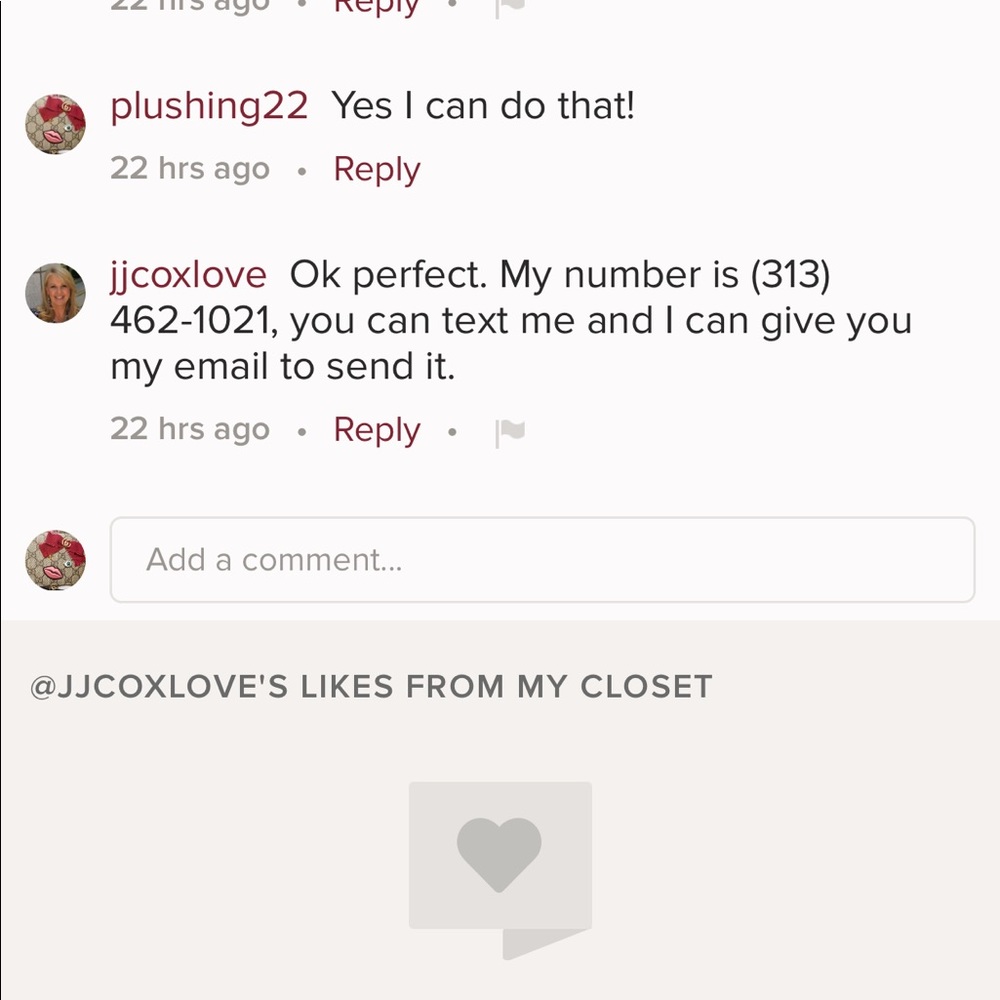Image resolution: width=1000 pixels, height=1000 pixels.
Task: Reply to plushing22's comment
Action: coord(376,169)
